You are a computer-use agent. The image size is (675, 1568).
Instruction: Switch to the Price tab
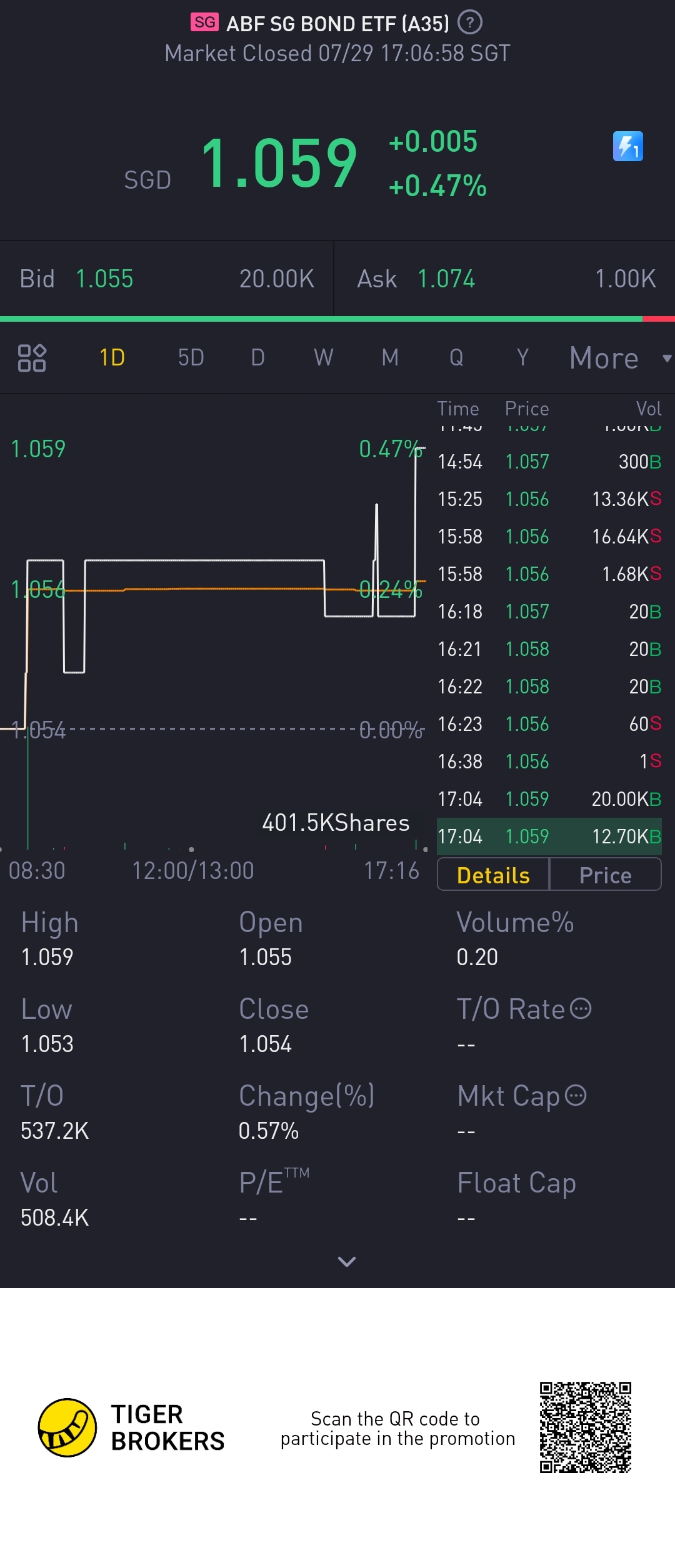[605, 875]
